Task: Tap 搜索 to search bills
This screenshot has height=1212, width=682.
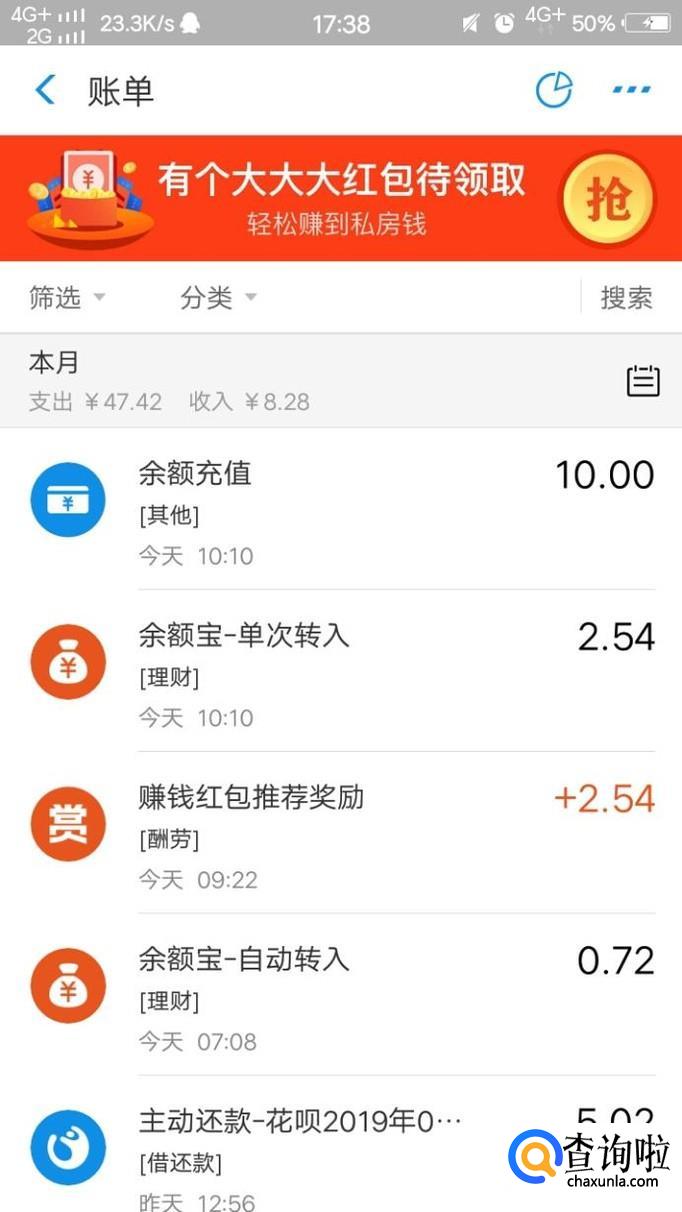Action: [626, 297]
